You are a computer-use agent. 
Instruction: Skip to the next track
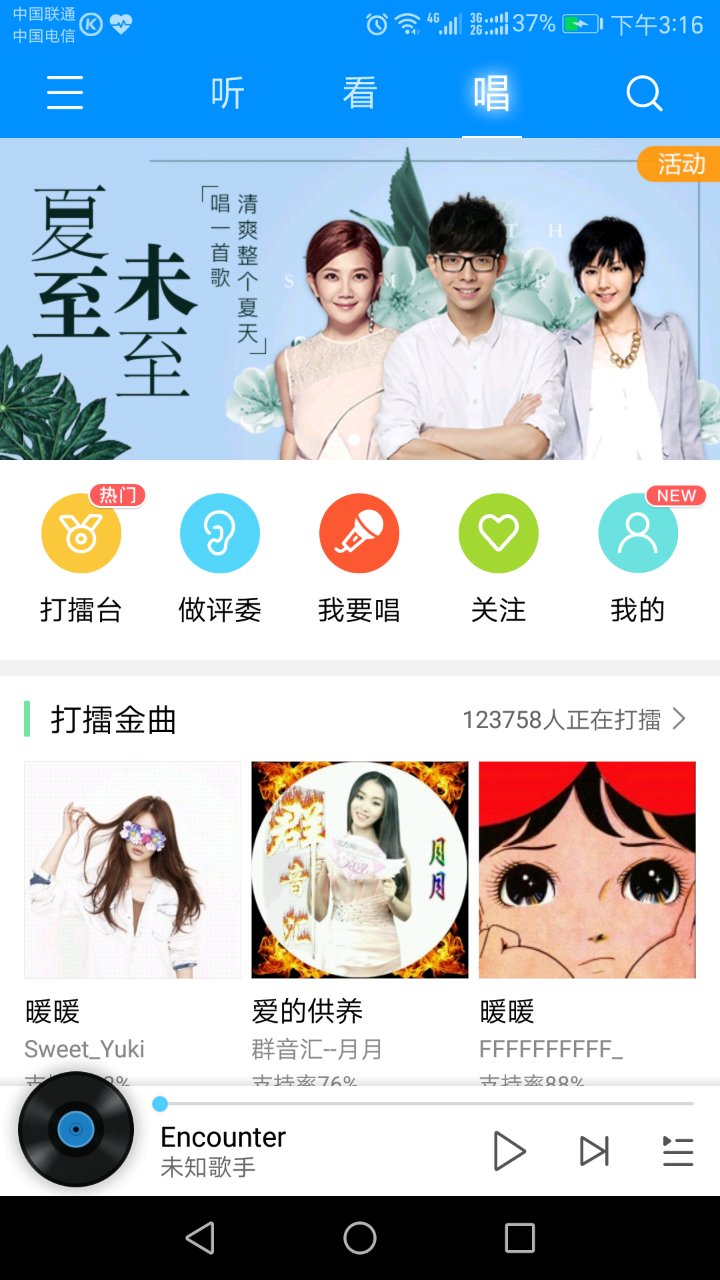594,1151
